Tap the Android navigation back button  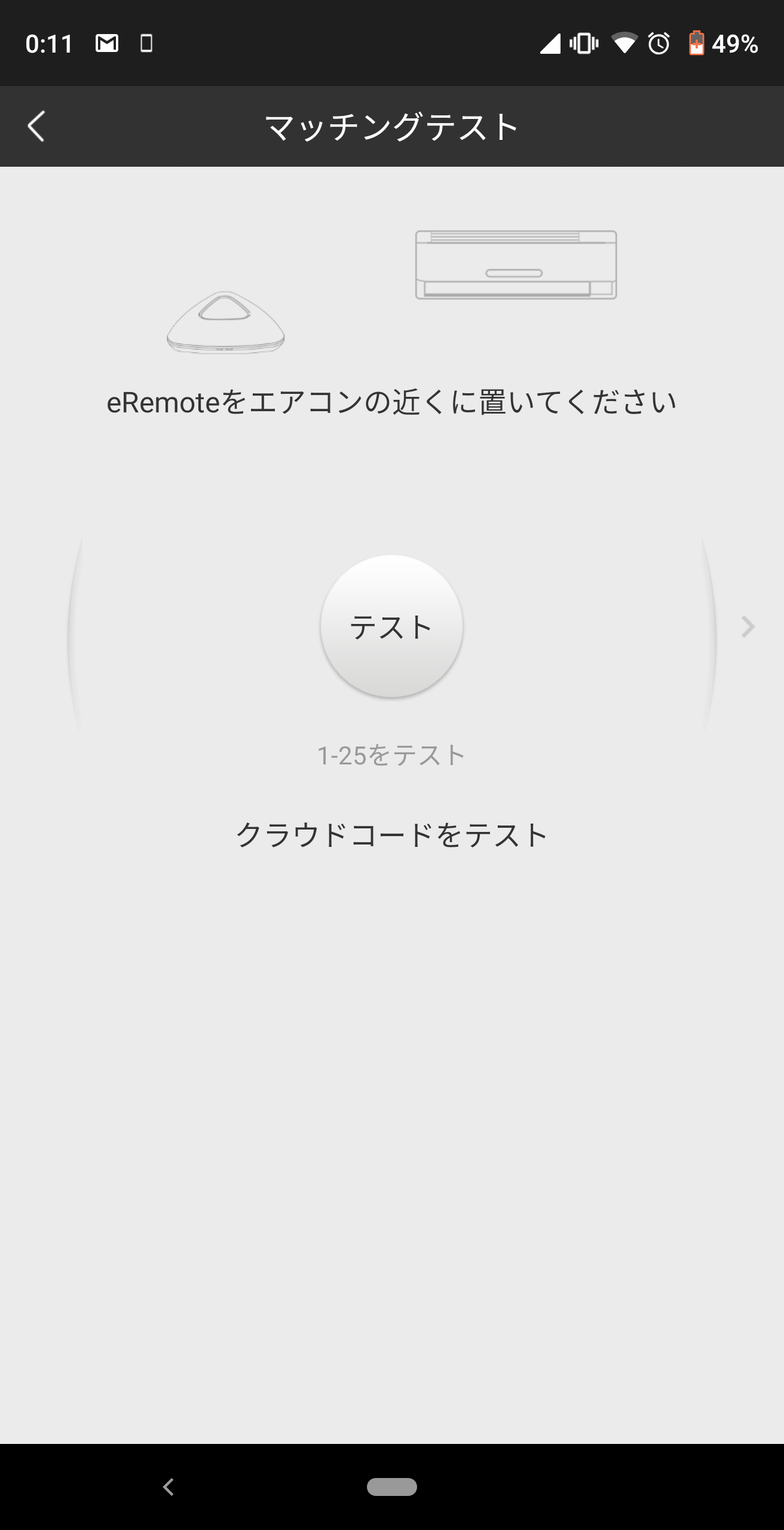tap(169, 1488)
